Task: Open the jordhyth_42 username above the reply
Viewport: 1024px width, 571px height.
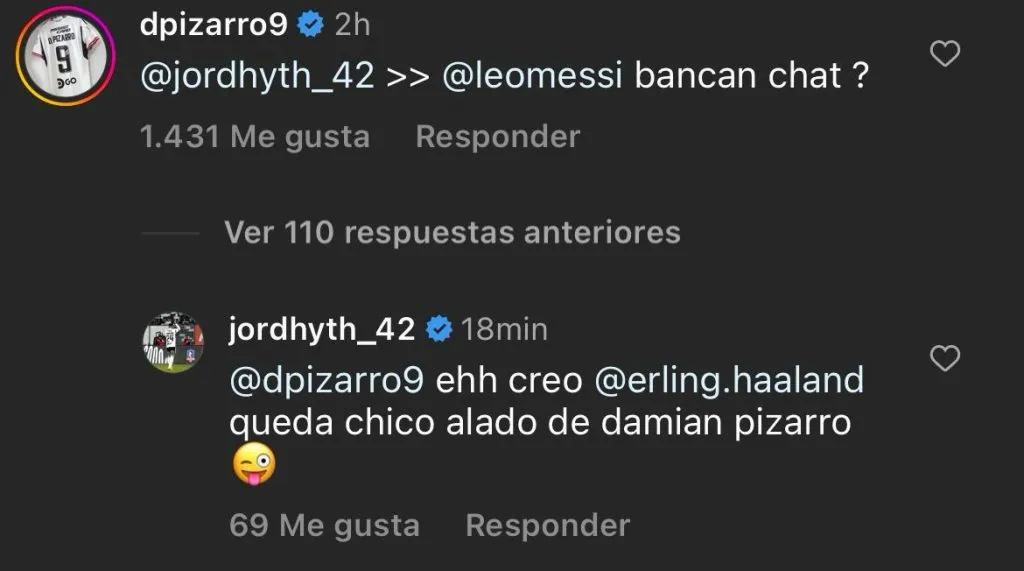Action: [322, 329]
